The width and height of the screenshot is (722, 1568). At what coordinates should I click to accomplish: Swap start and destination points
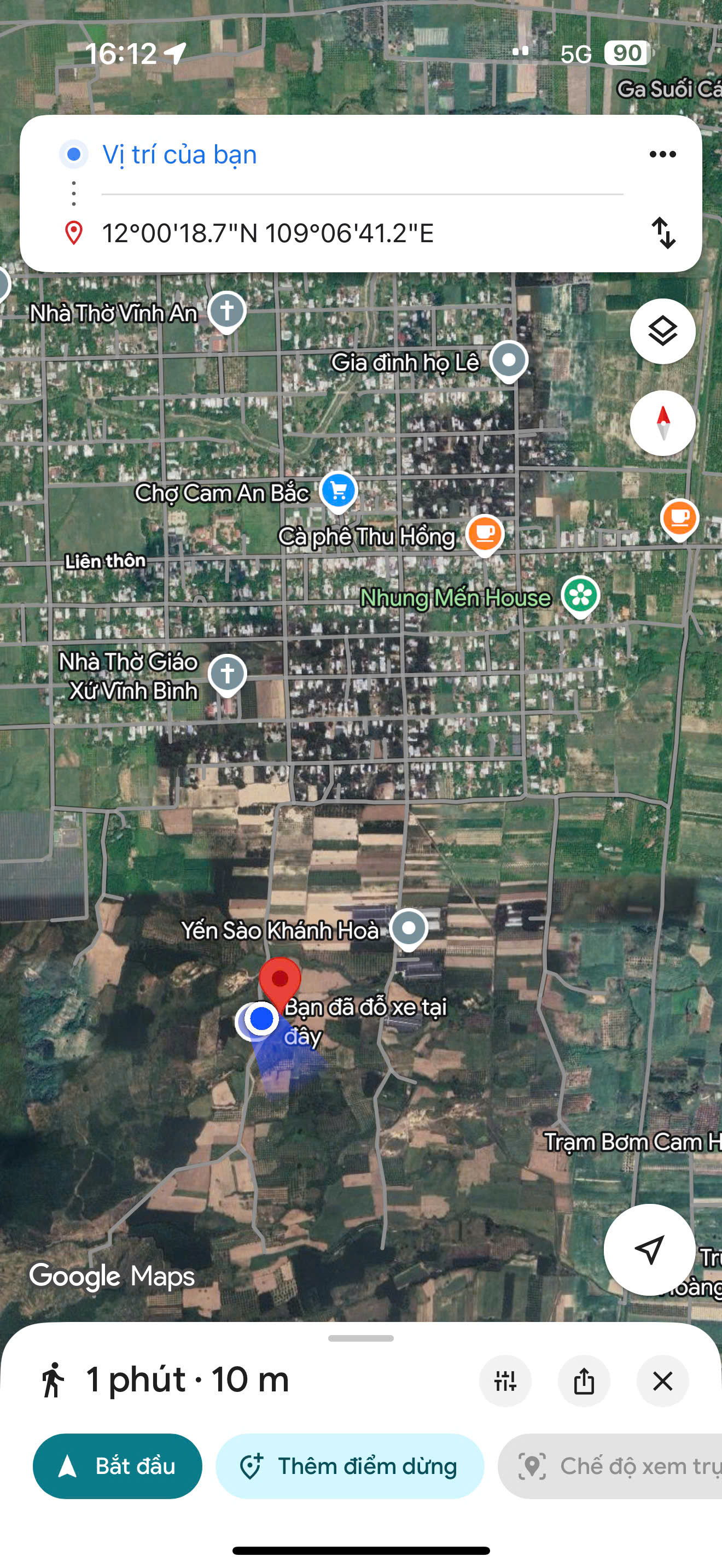pos(663,233)
